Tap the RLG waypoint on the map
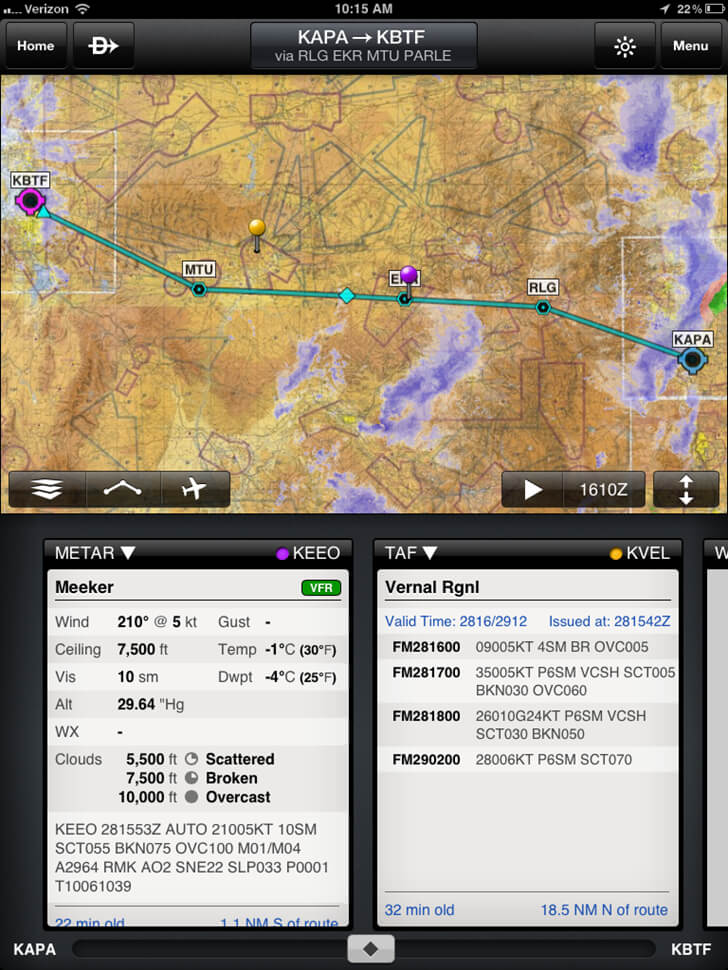Viewport: 728px width, 970px height. 543,307
